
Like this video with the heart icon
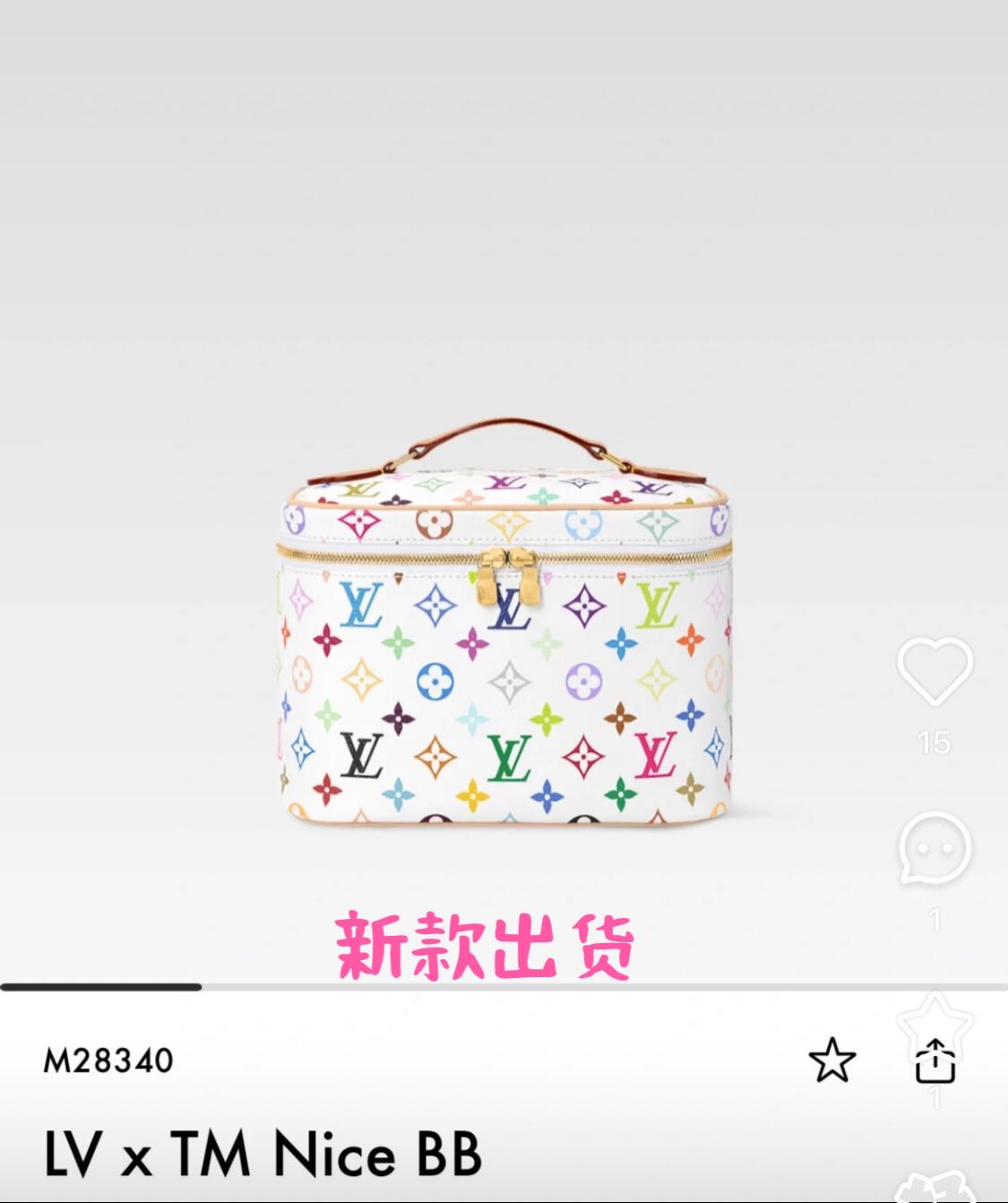pyautogui.click(x=935, y=672)
